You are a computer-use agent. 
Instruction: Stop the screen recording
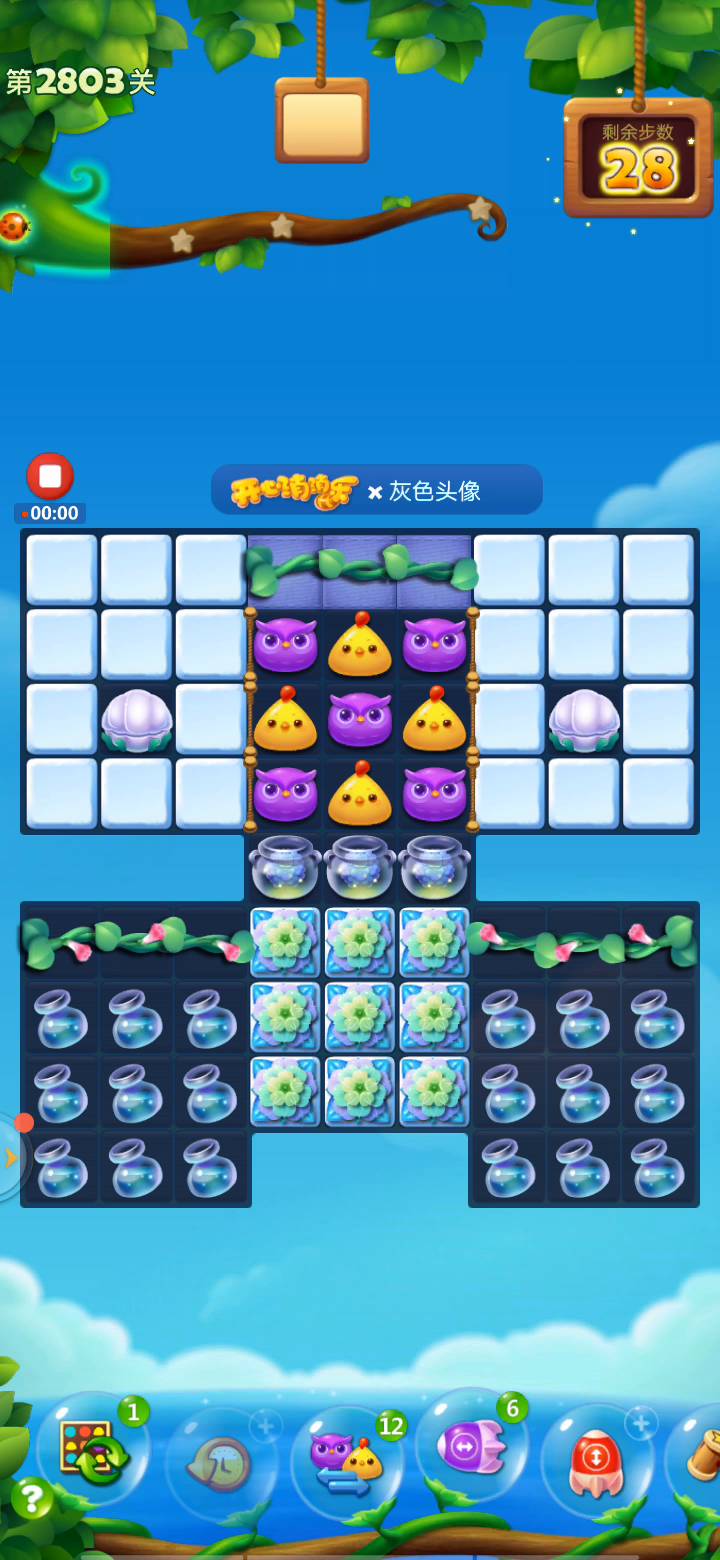point(50,476)
